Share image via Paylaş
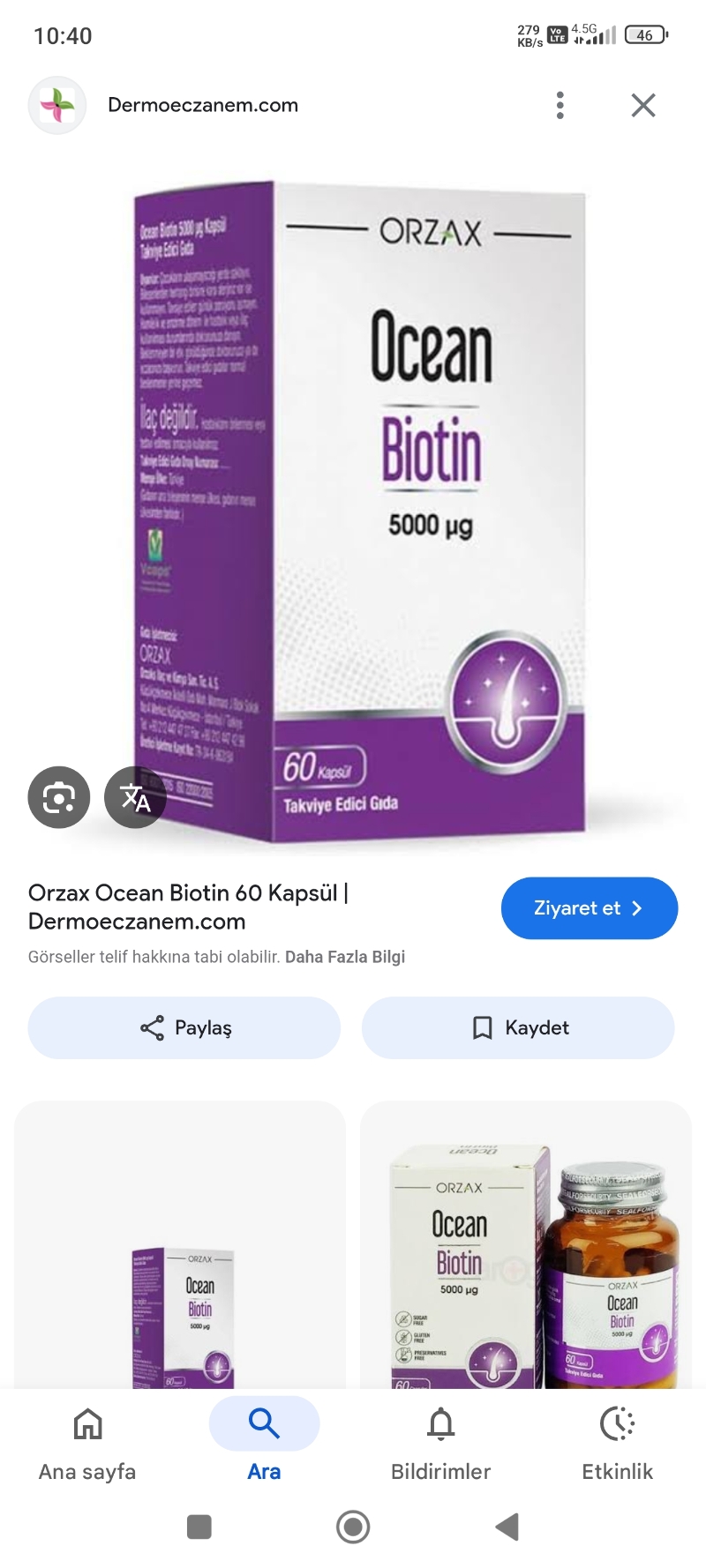Screen dimensions: 706x1568 184,1027
